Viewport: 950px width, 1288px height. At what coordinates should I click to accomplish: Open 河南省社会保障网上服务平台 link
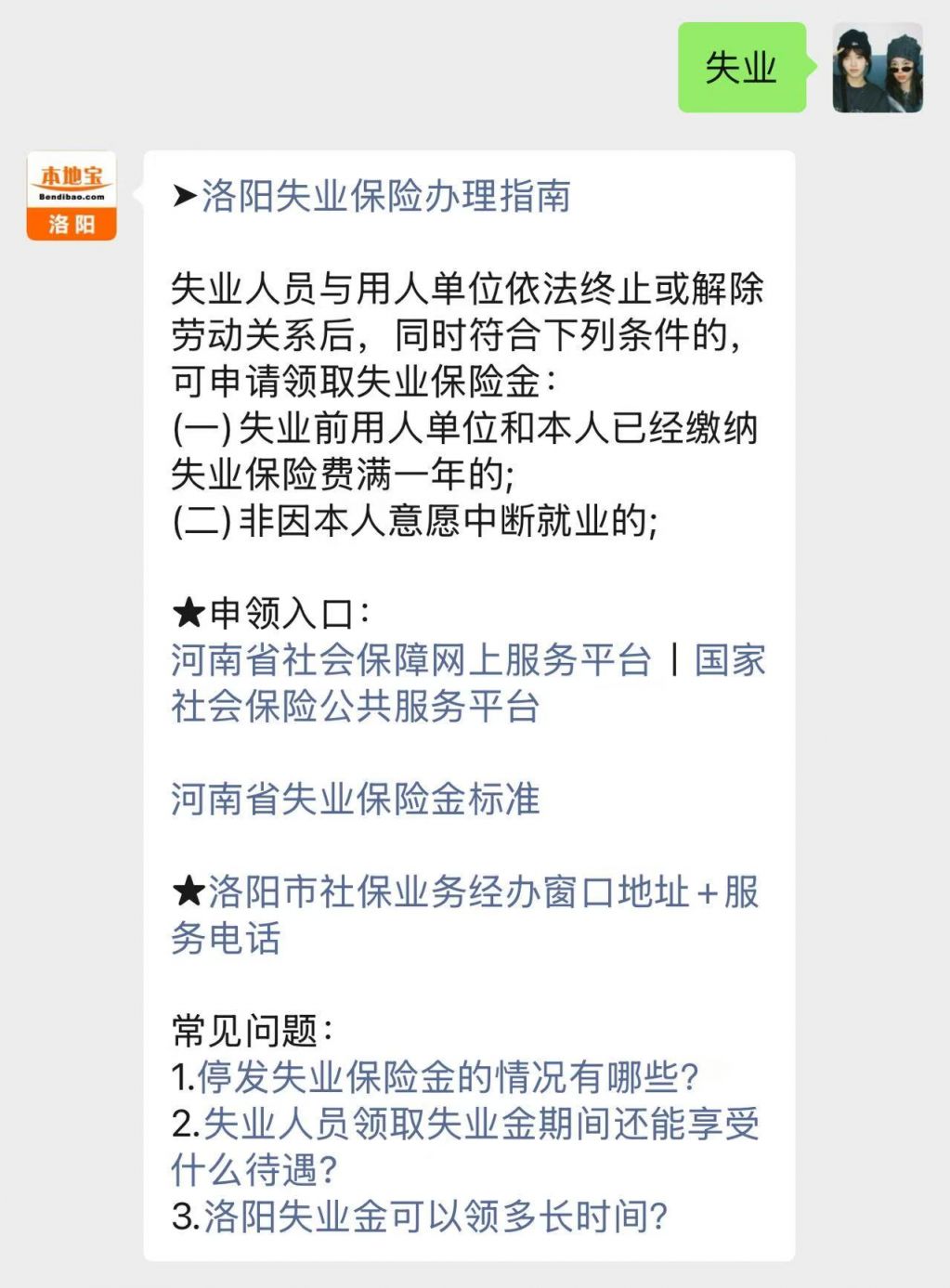[x=410, y=660]
